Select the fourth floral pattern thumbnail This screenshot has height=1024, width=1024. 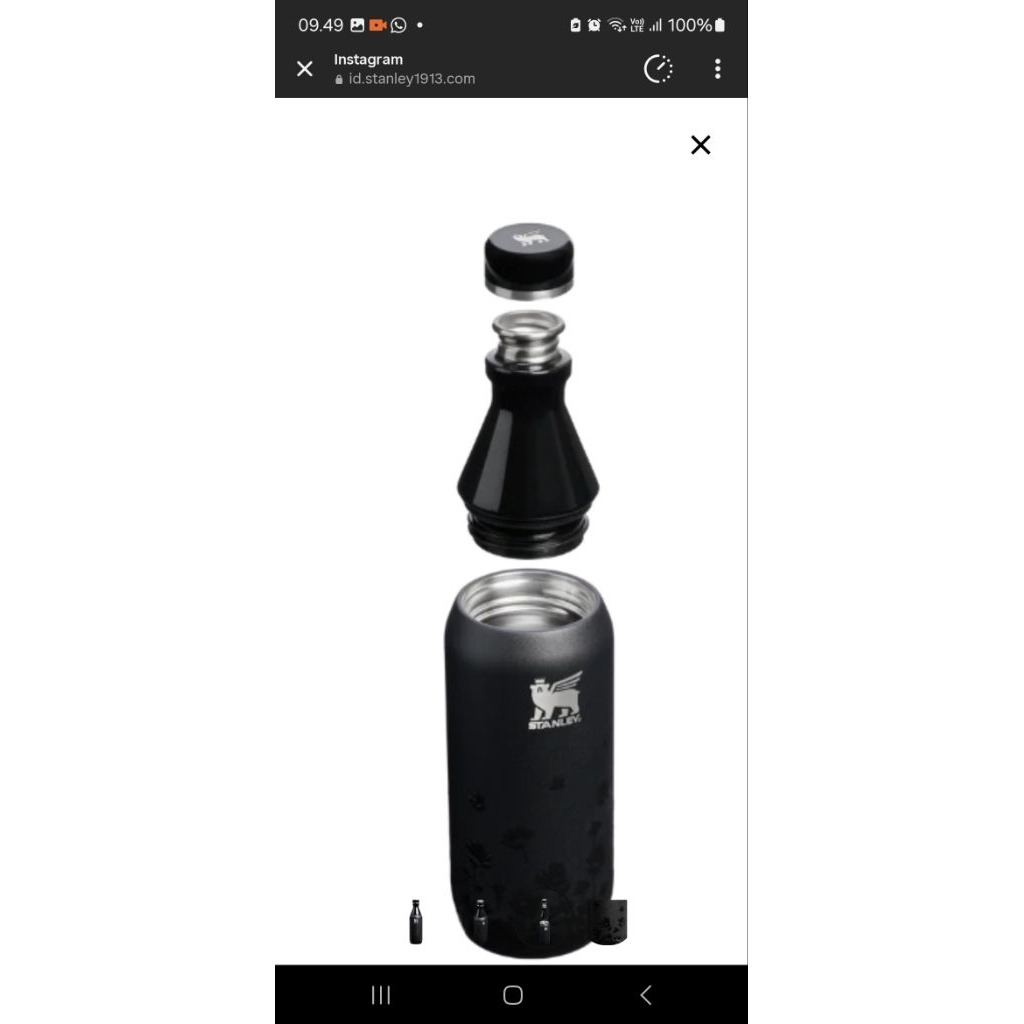608,921
